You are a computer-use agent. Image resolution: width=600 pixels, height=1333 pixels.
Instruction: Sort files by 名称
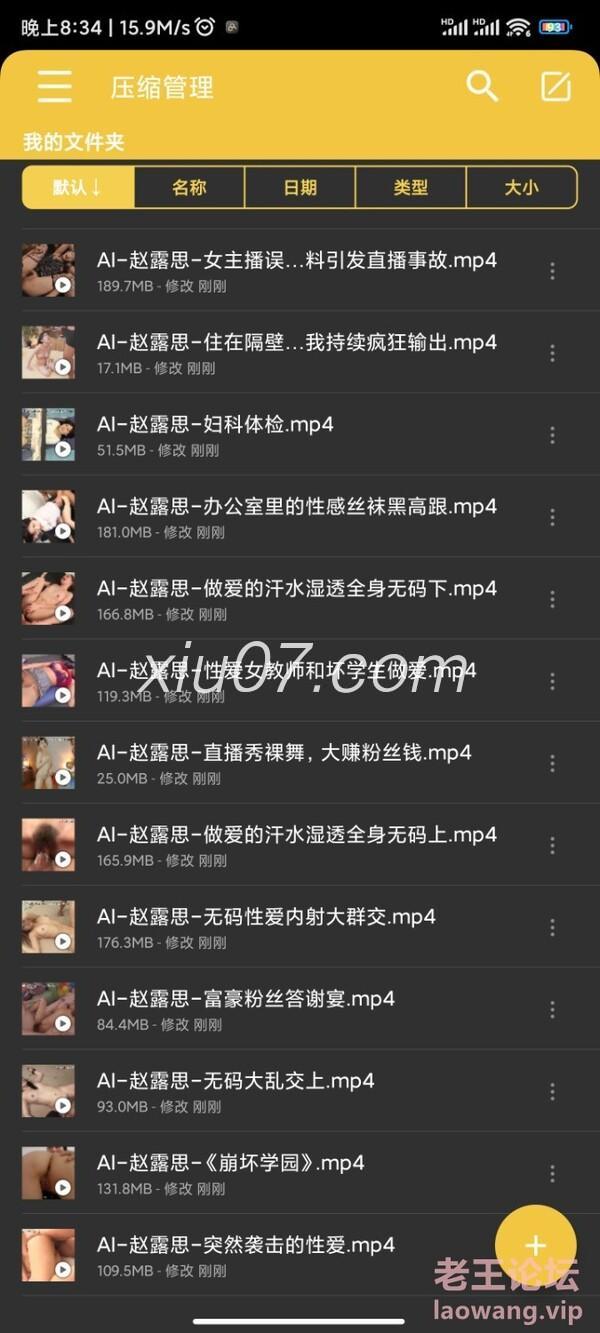point(189,187)
